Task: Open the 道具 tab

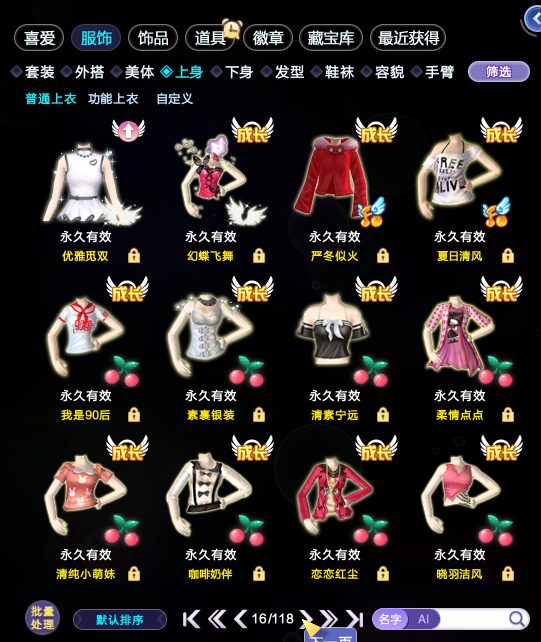Action: (x=210, y=38)
